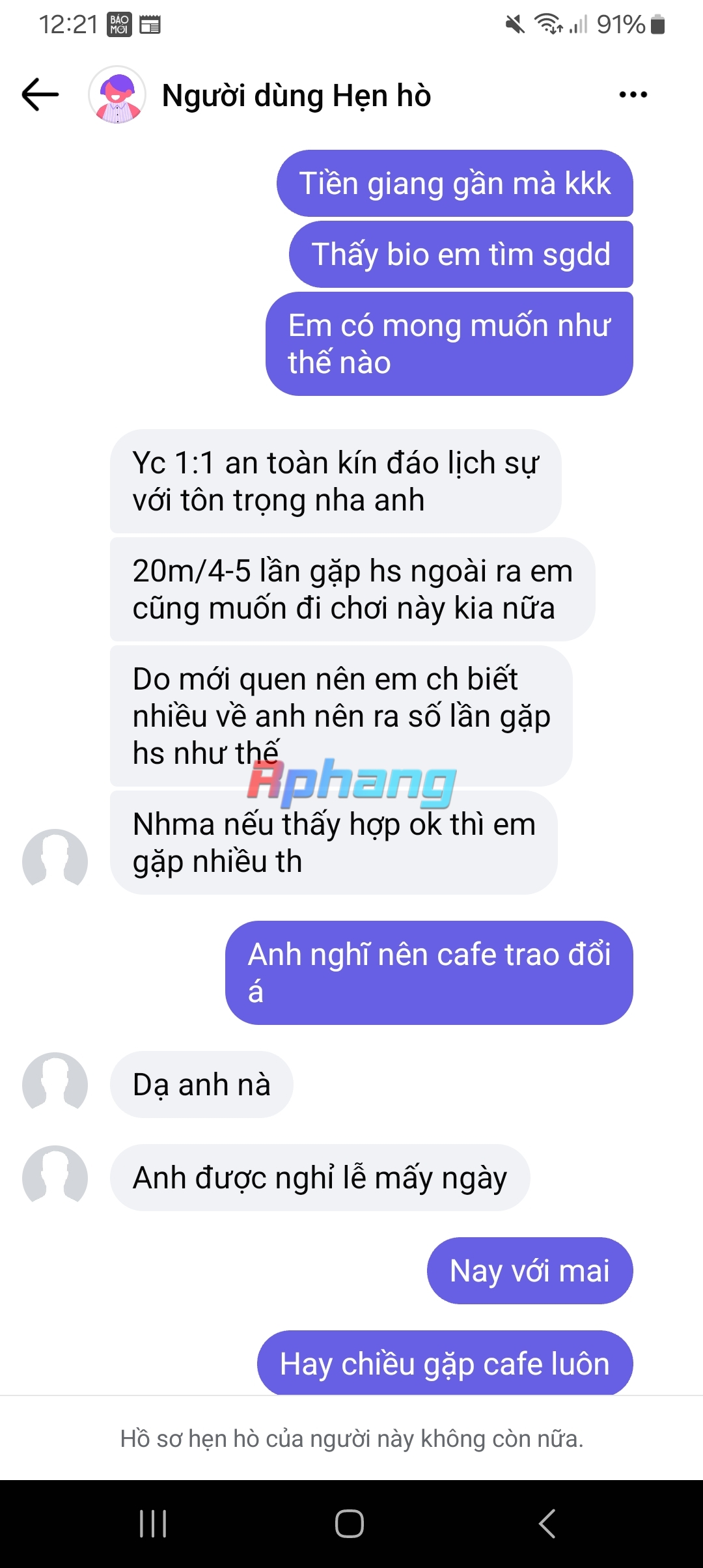
Task: Go back using the top-left arrow
Action: coord(40,95)
